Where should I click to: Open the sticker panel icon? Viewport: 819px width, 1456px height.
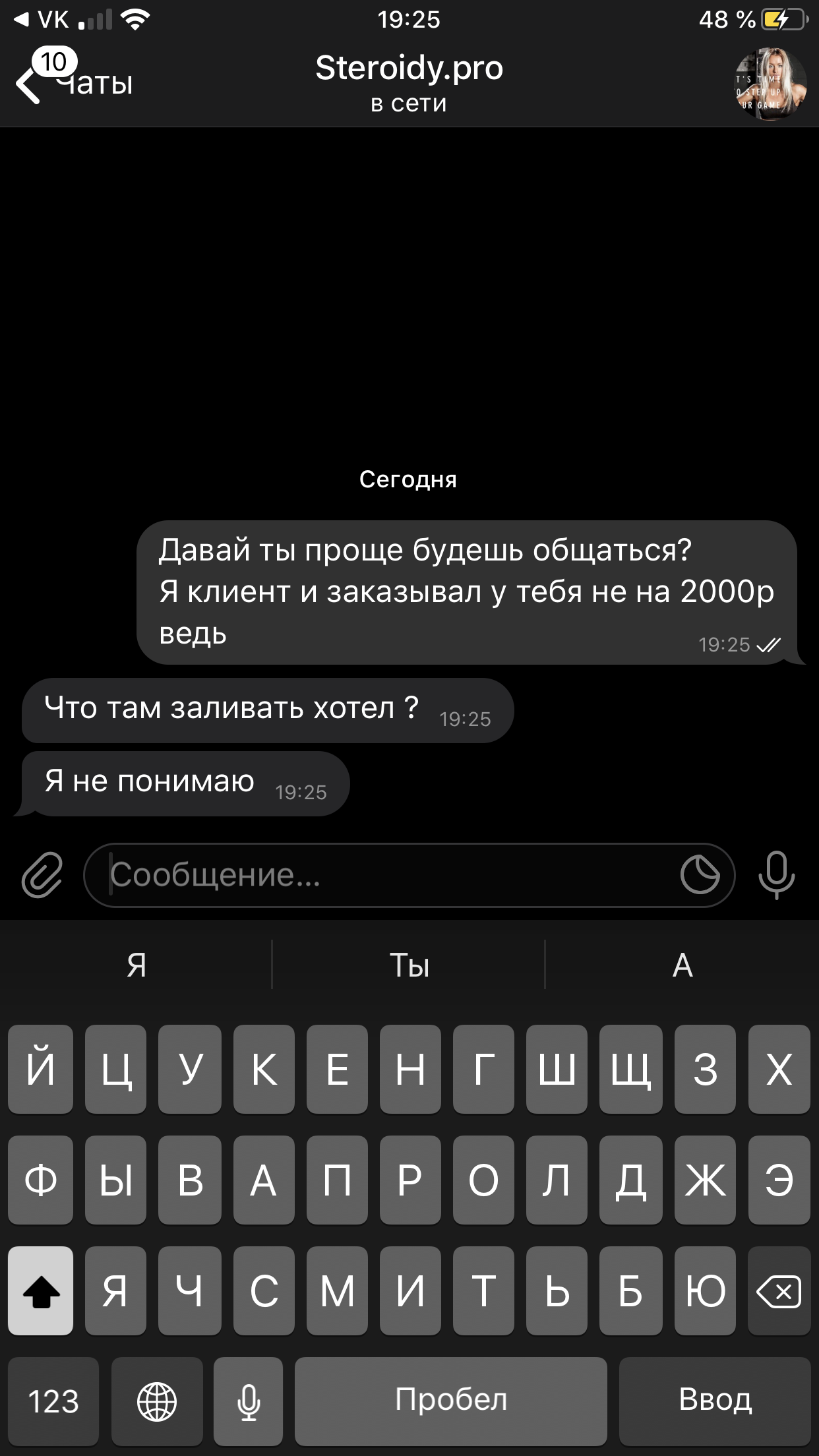[700, 875]
